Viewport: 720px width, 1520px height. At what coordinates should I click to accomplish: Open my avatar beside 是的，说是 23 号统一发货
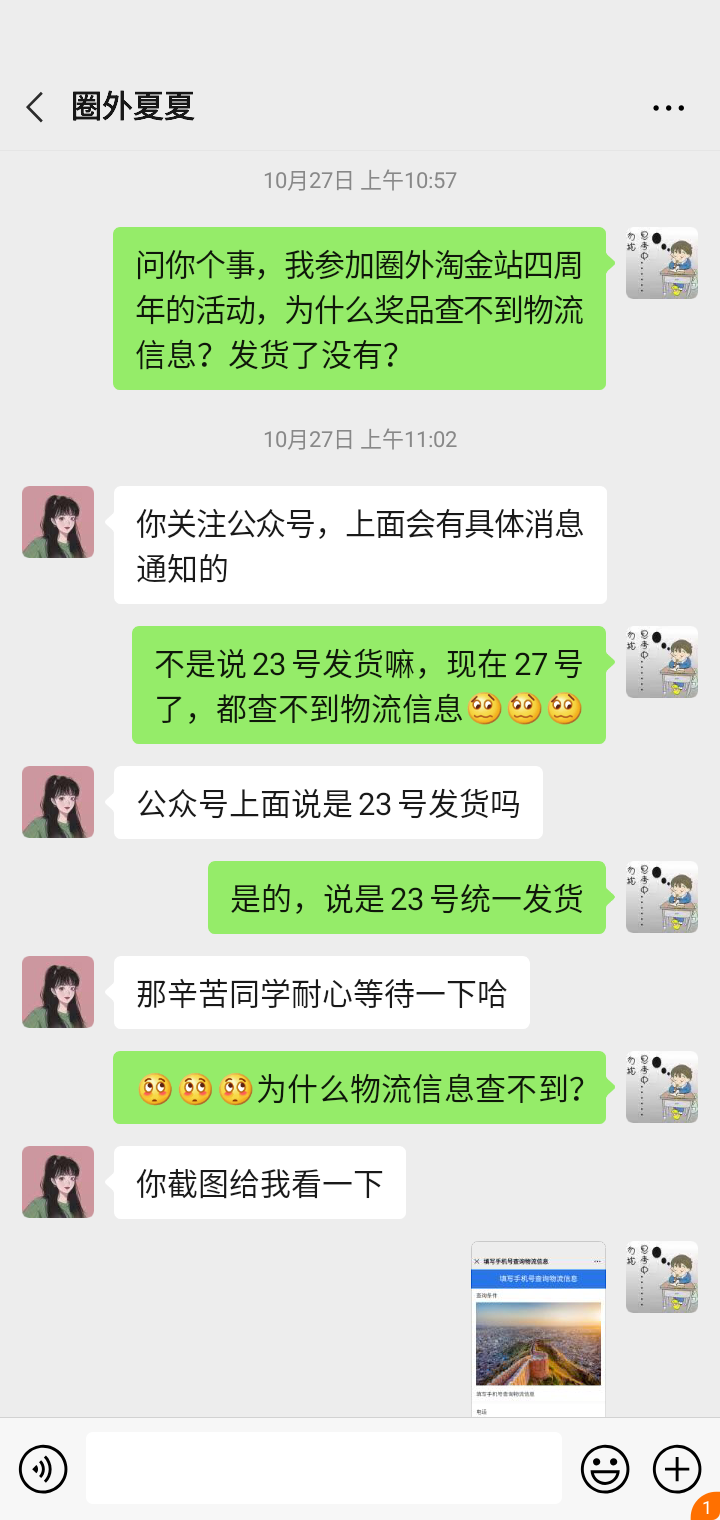662,897
